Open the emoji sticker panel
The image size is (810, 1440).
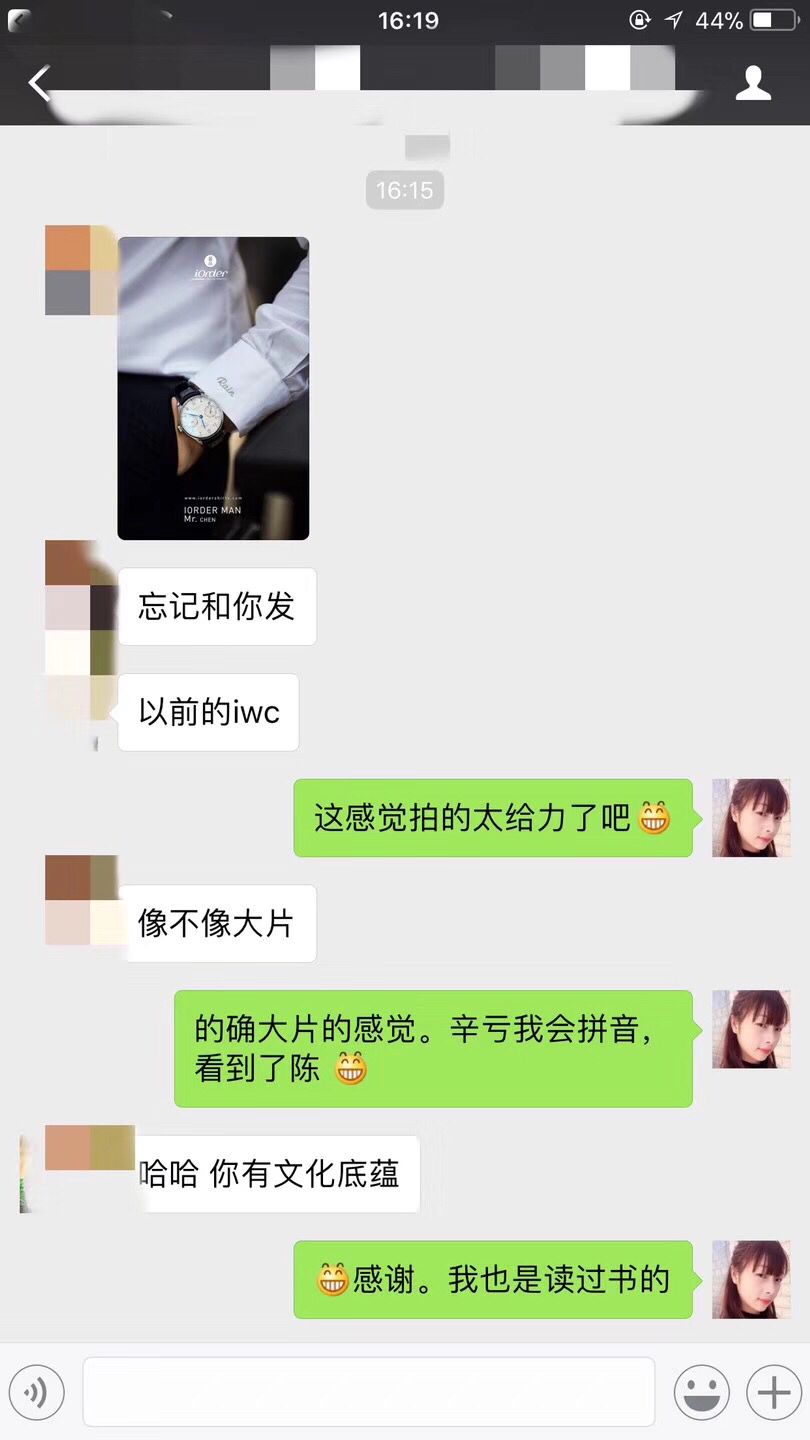701,1392
